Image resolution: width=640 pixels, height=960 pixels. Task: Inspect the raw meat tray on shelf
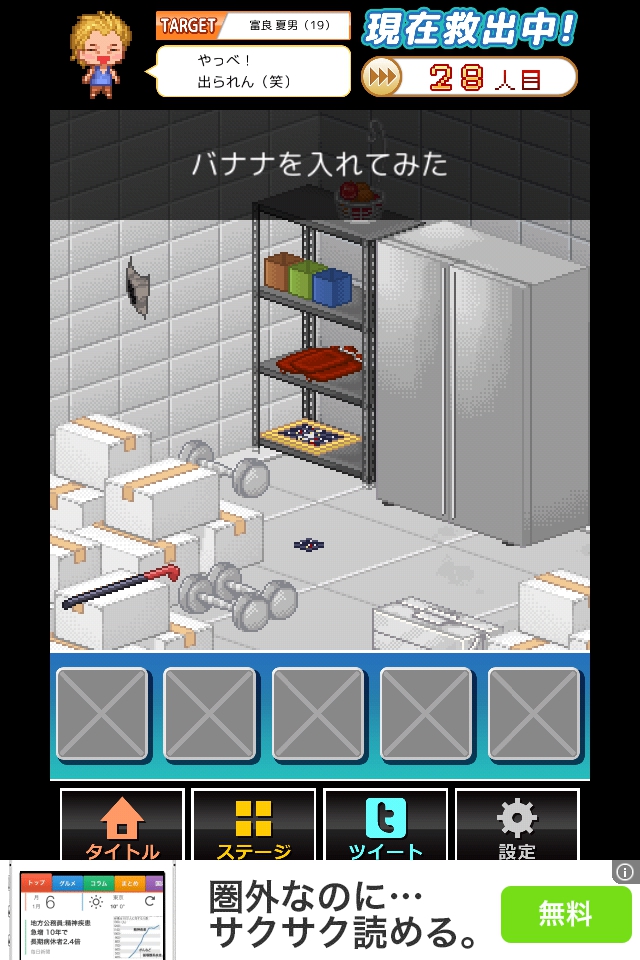318,361
